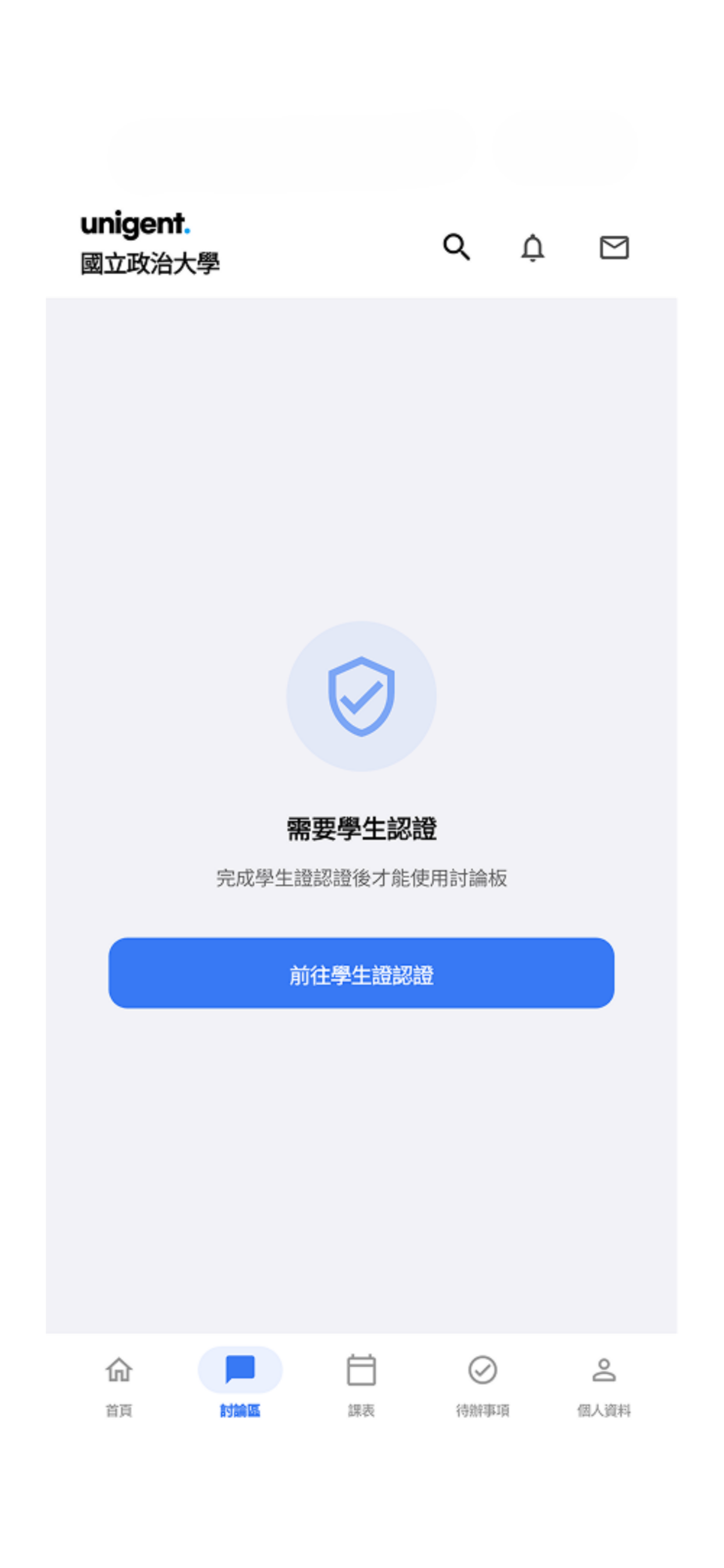Switch to the 待辦事項 tab
The image size is (724, 1568).
(483, 1411)
